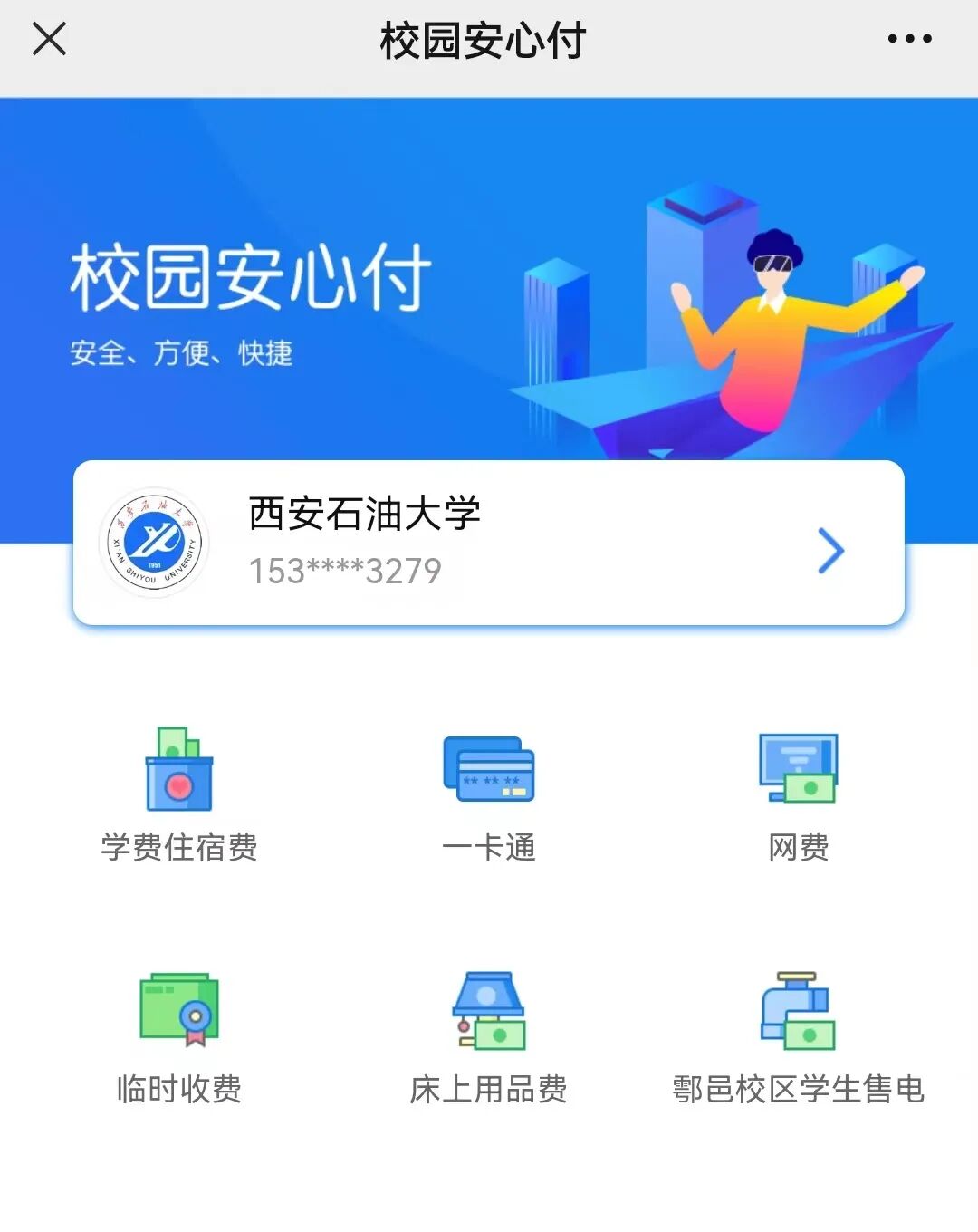978x1232 pixels.
Task: Go to 临时收费
Action: (x=179, y=1037)
